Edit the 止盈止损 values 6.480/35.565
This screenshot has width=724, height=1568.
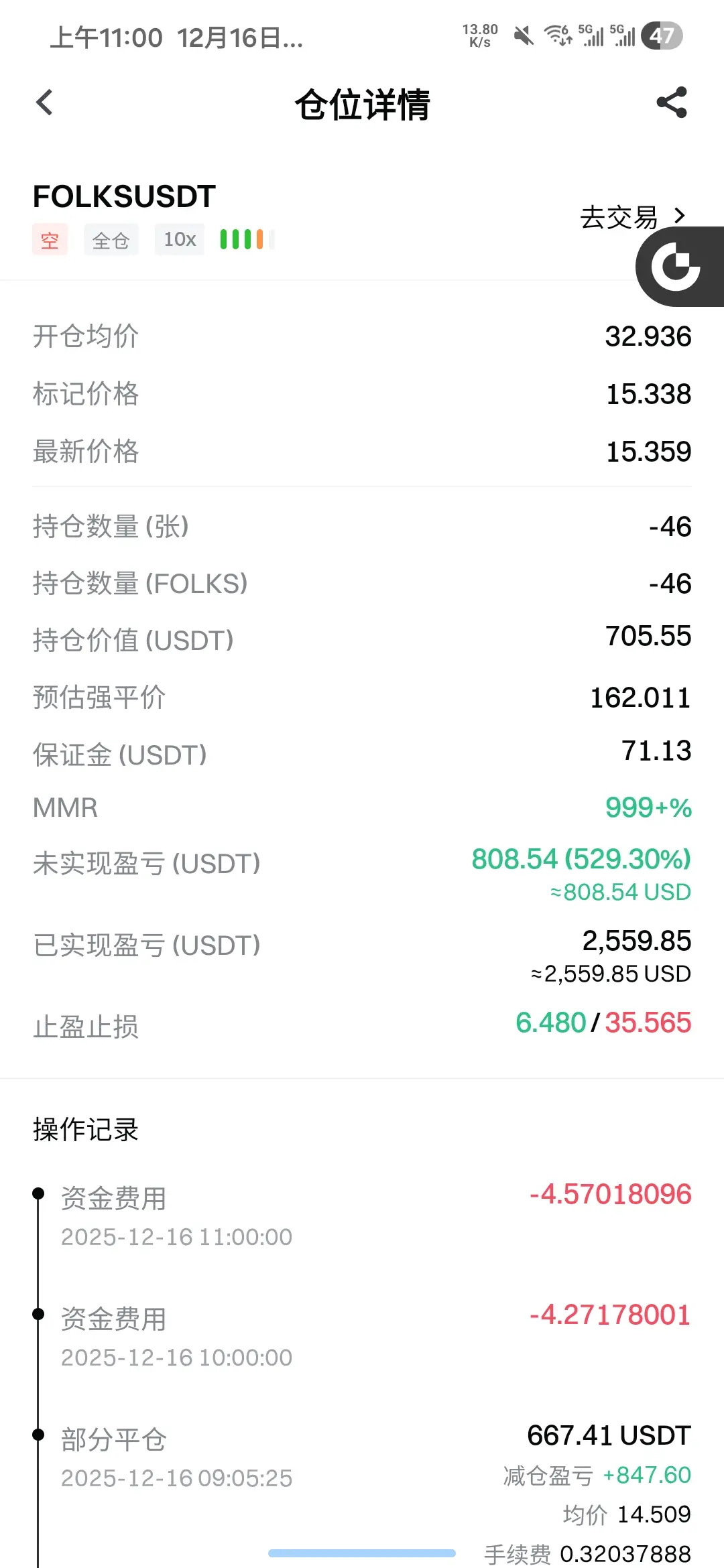tap(603, 1023)
